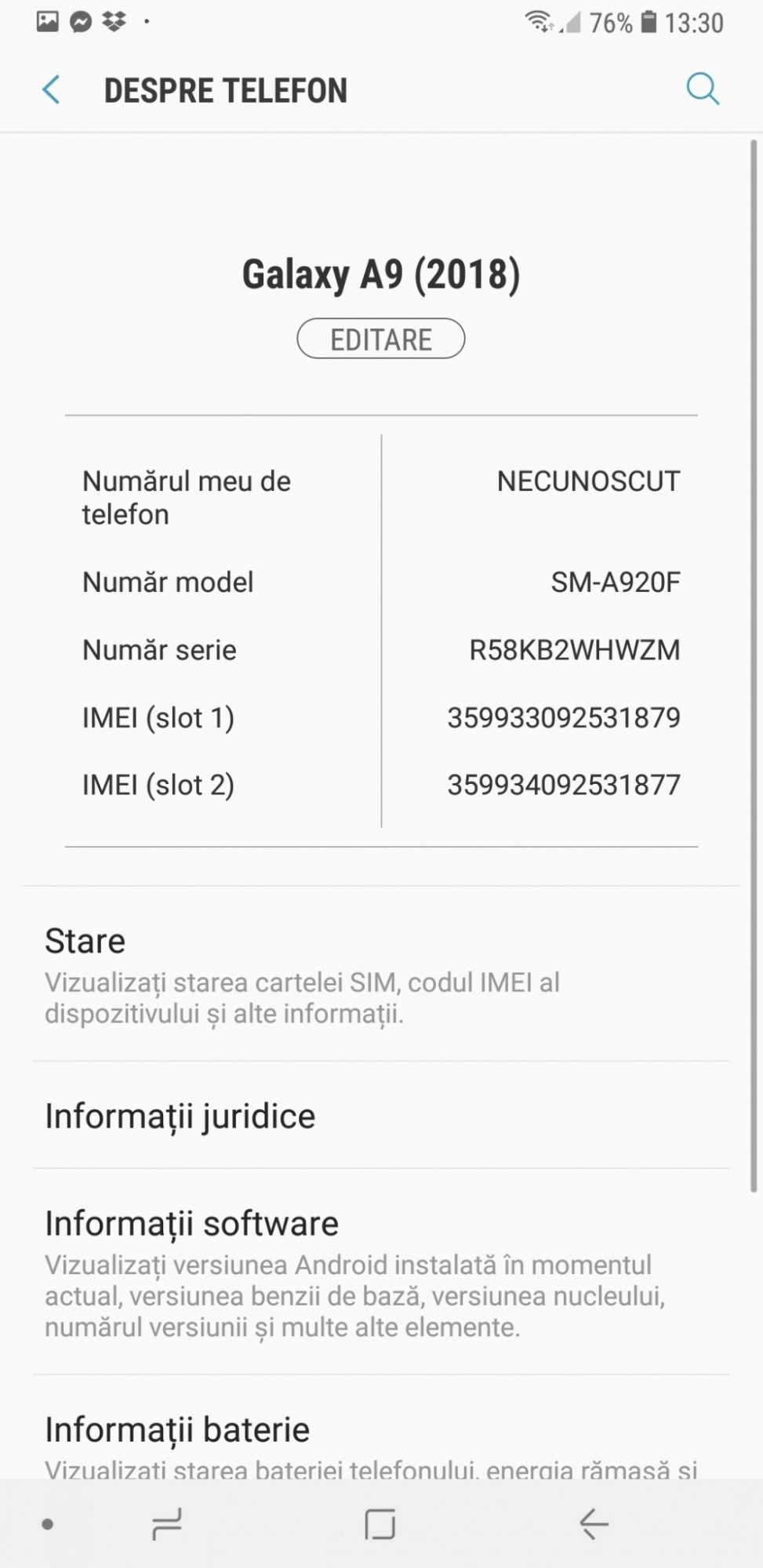Open the Stare row
Image resolution: width=763 pixels, height=1568 pixels.
pyautogui.click(x=381, y=975)
